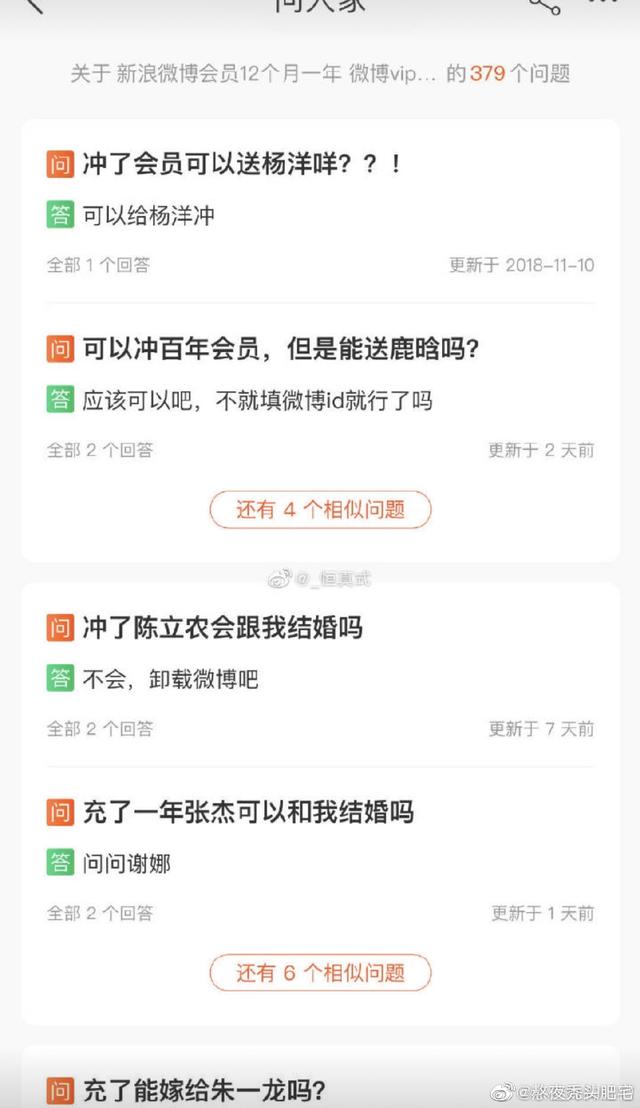The width and height of the screenshot is (640, 1108).
Task: Expand 还有 4 个相似问题
Action: [x=320, y=509]
